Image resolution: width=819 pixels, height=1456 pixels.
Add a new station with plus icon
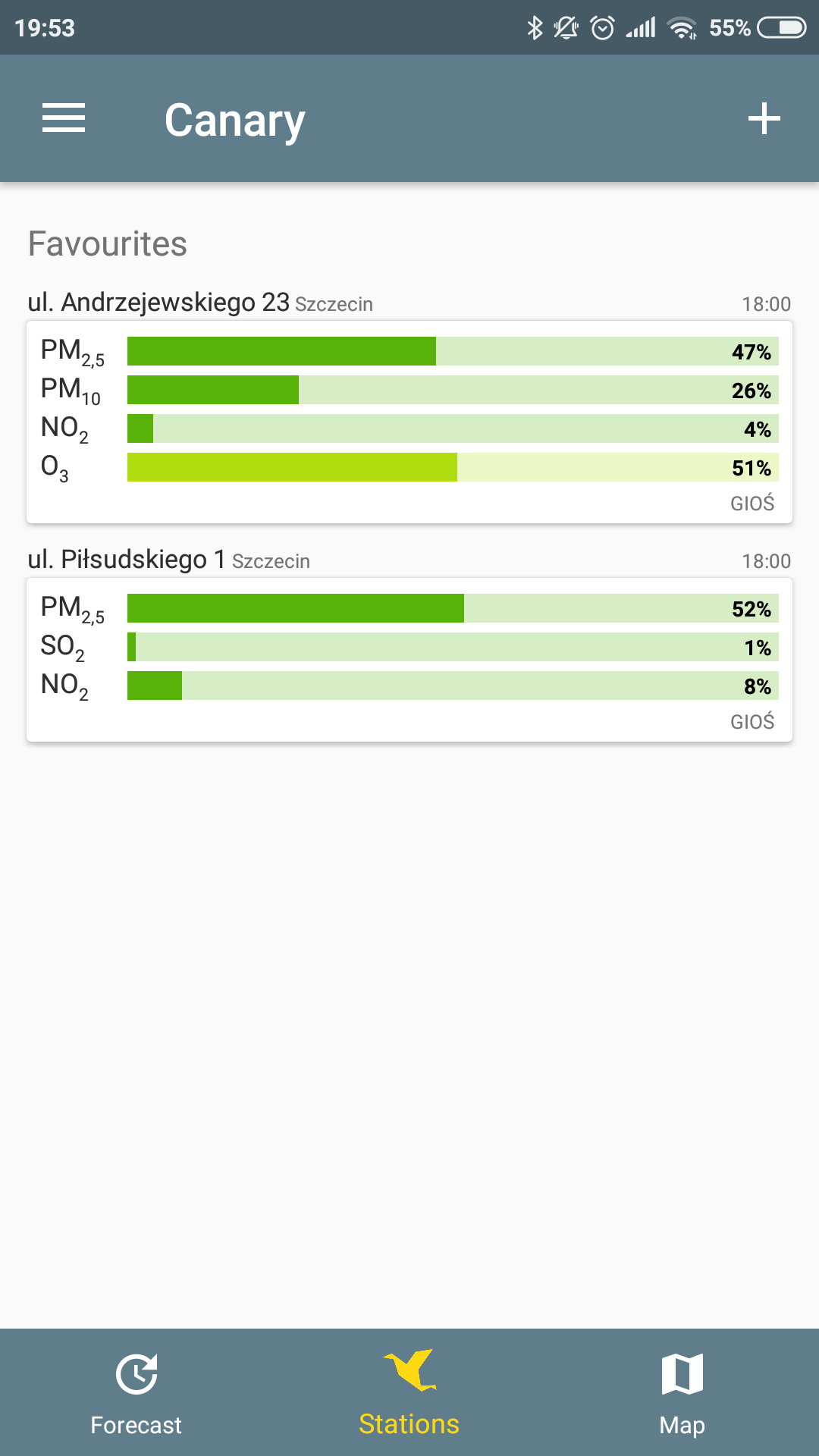click(764, 118)
